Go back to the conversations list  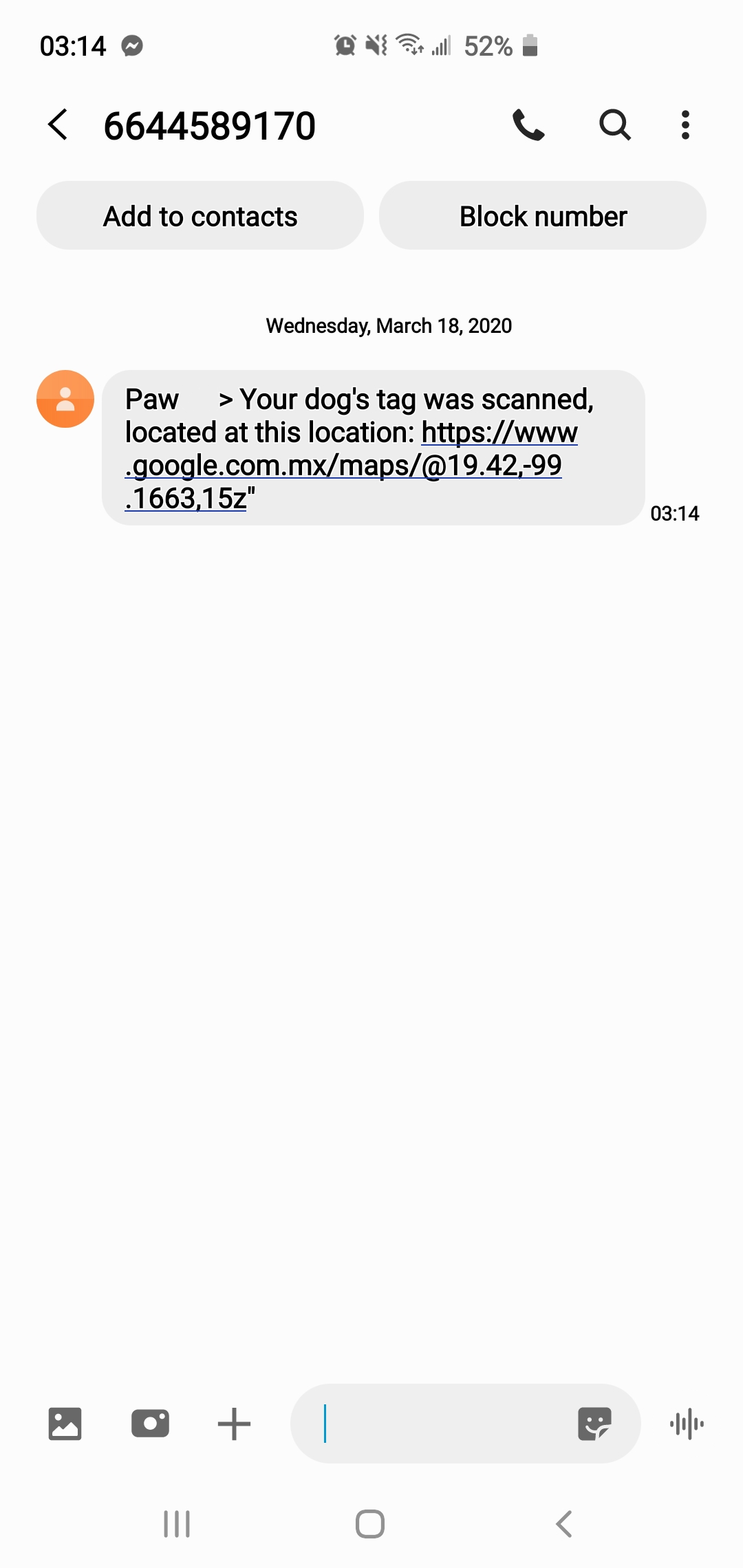(58, 125)
